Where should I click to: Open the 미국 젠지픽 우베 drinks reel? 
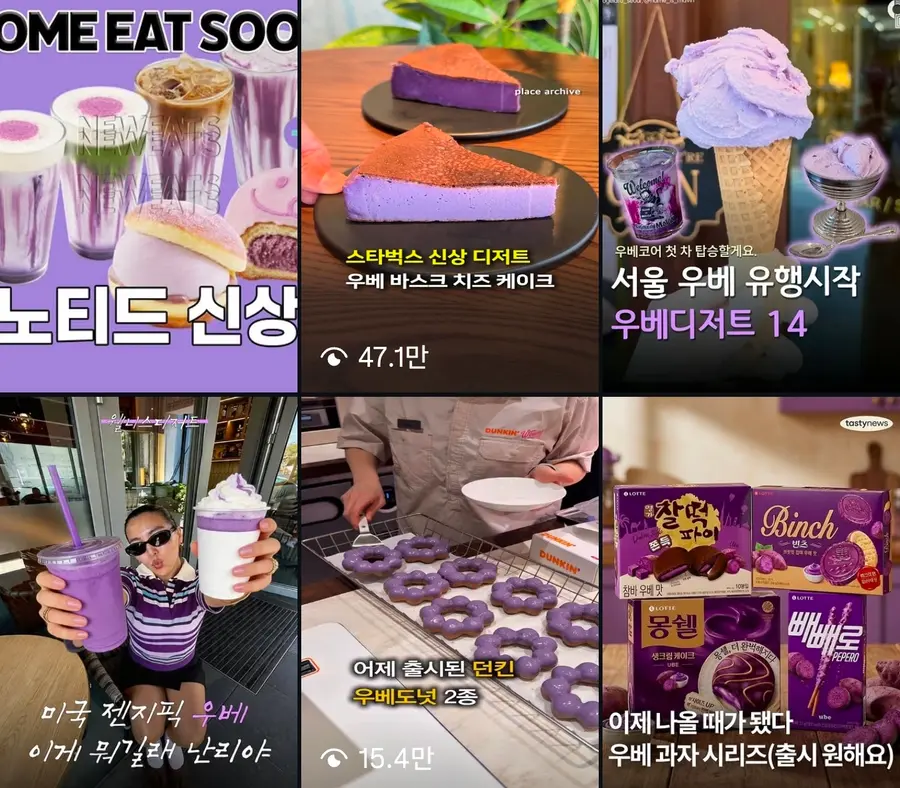click(x=149, y=592)
